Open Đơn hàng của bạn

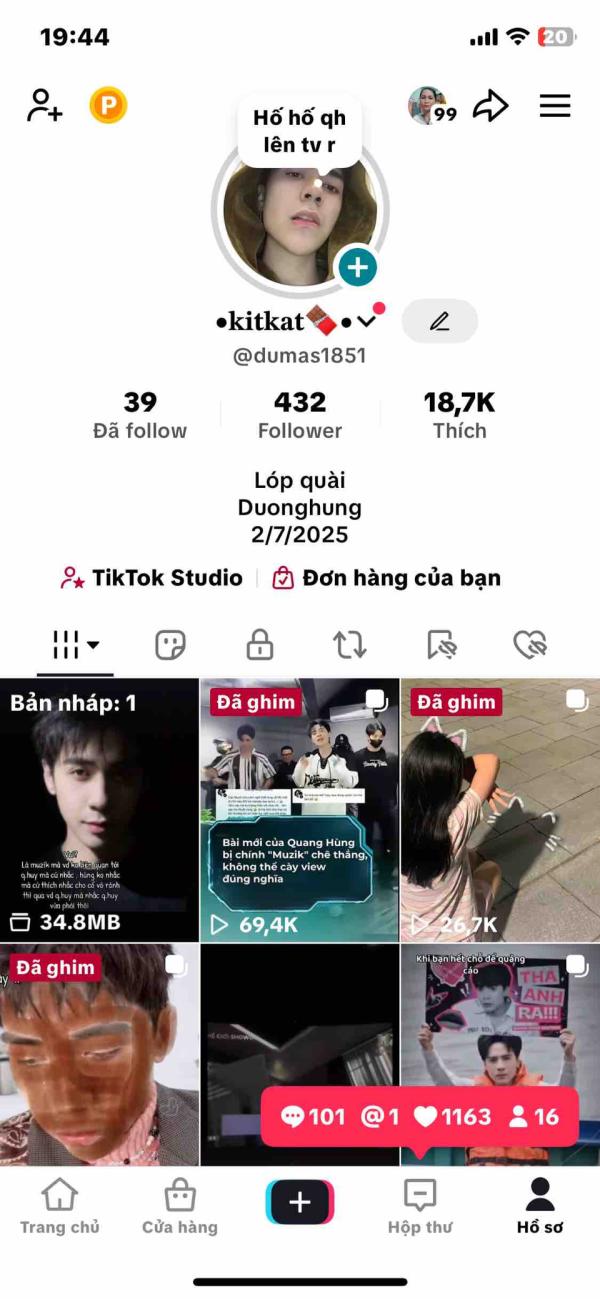pos(386,578)
